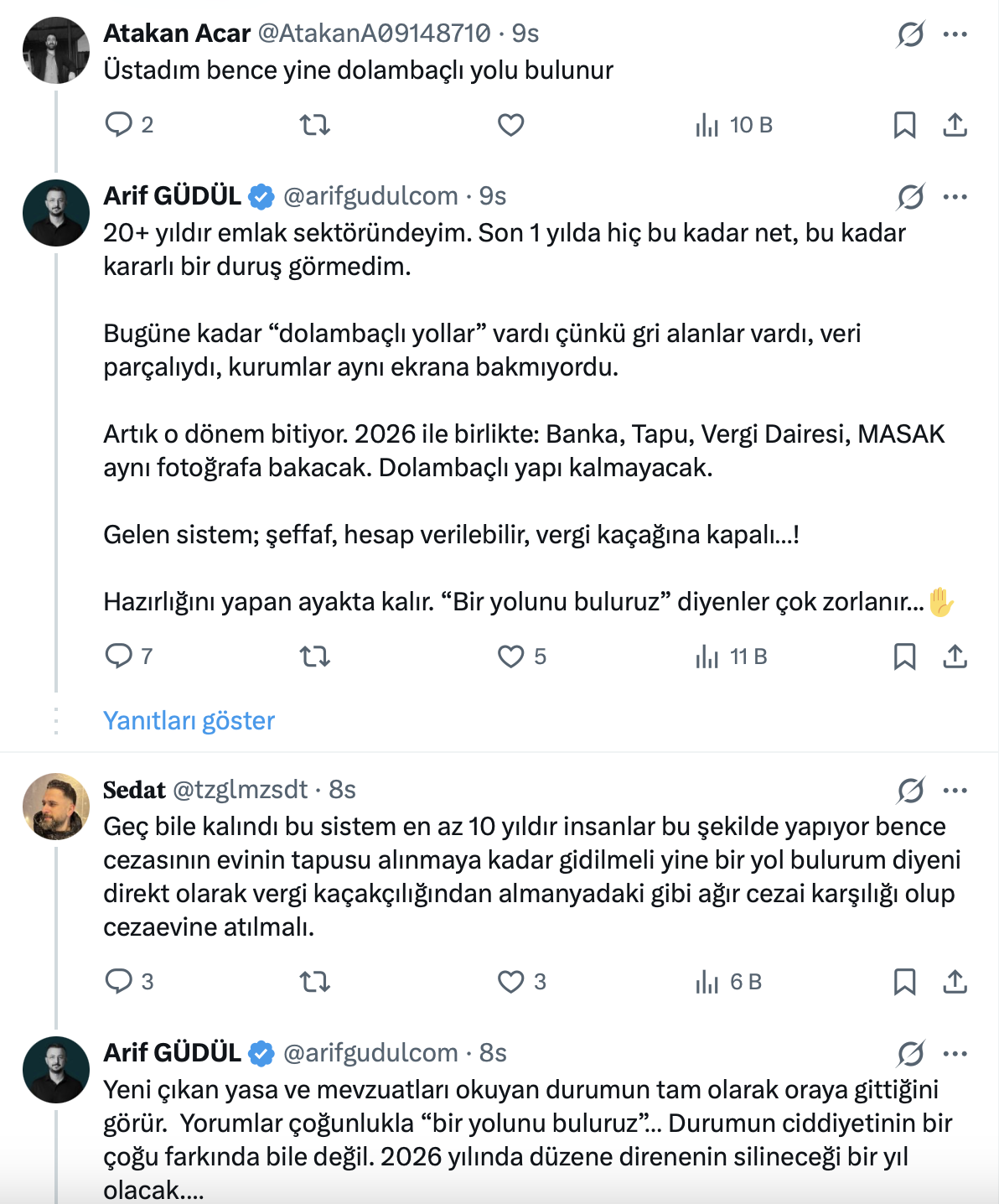Open overflow menu on Arif GÜDÜL's 8s reply
The image size is (999, 1204).
pyautogui.click(x=955, y=1054)
